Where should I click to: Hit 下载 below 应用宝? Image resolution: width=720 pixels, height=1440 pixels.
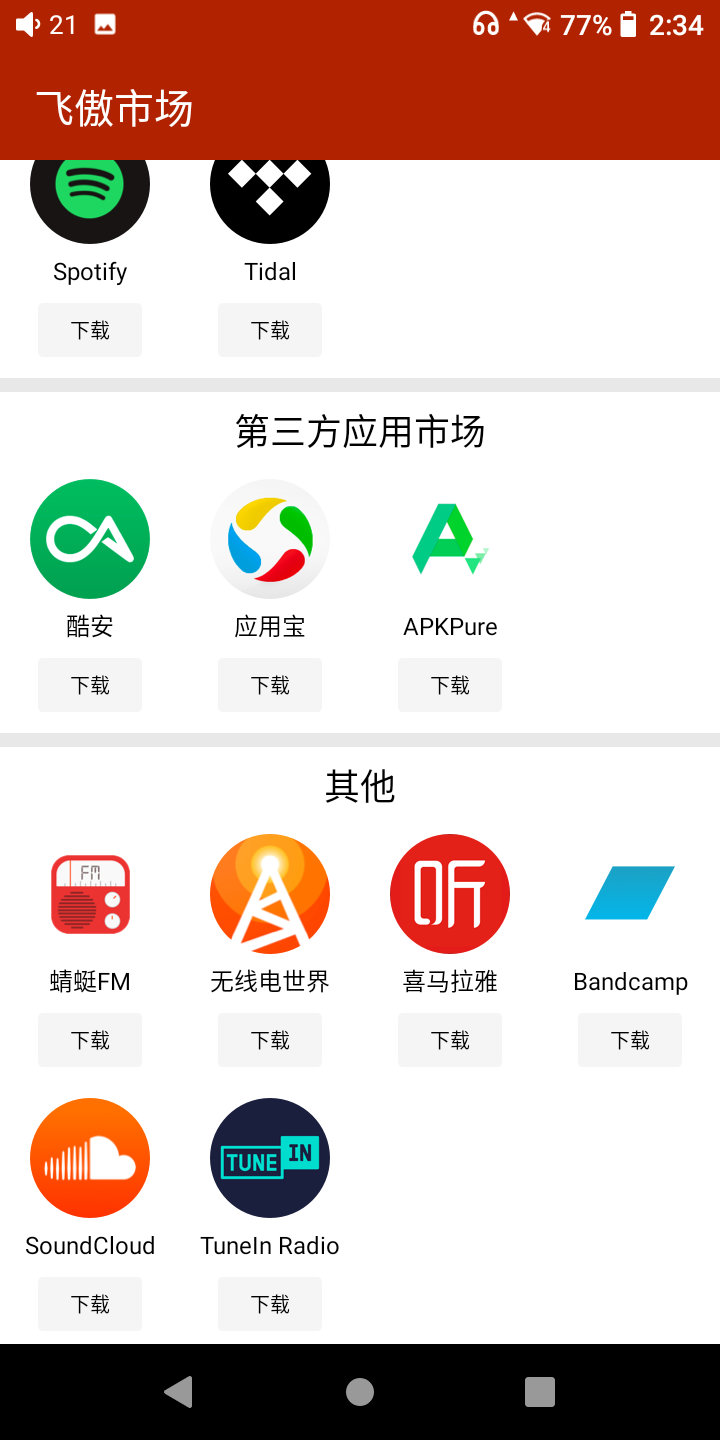[270, 685]
